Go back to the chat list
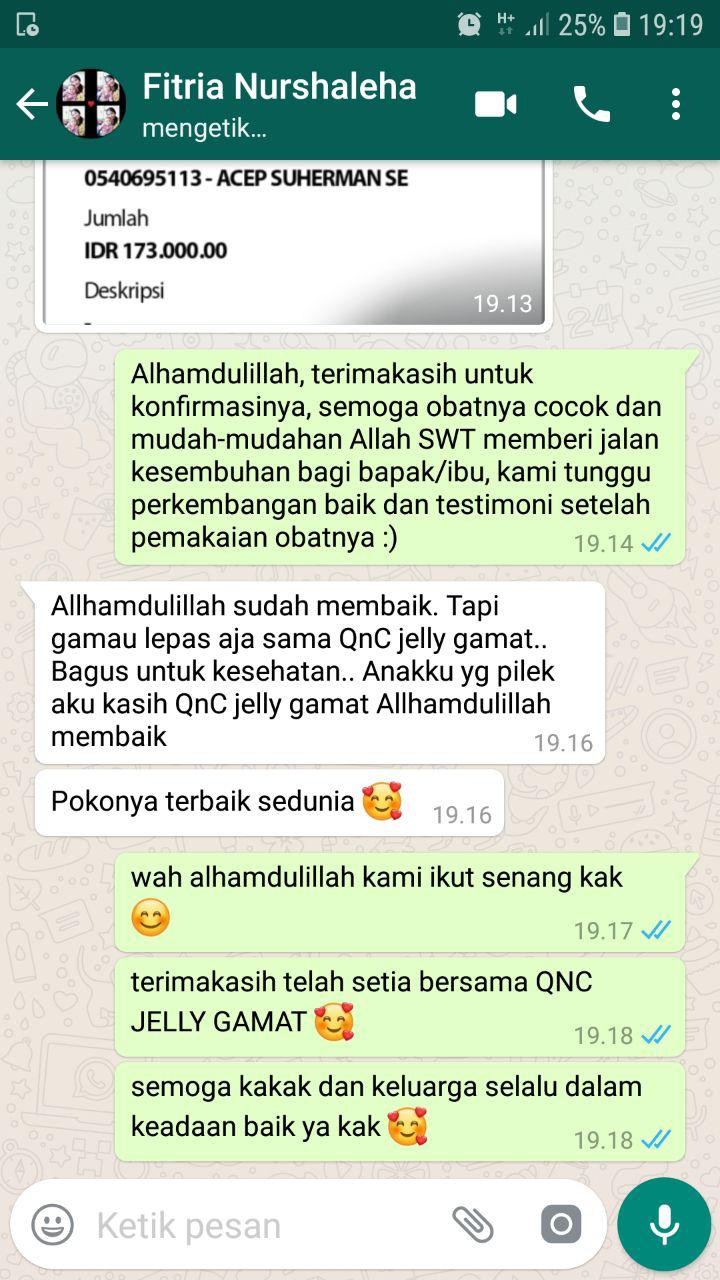Viewport: 720px width, 1280px height. [31, 104]
